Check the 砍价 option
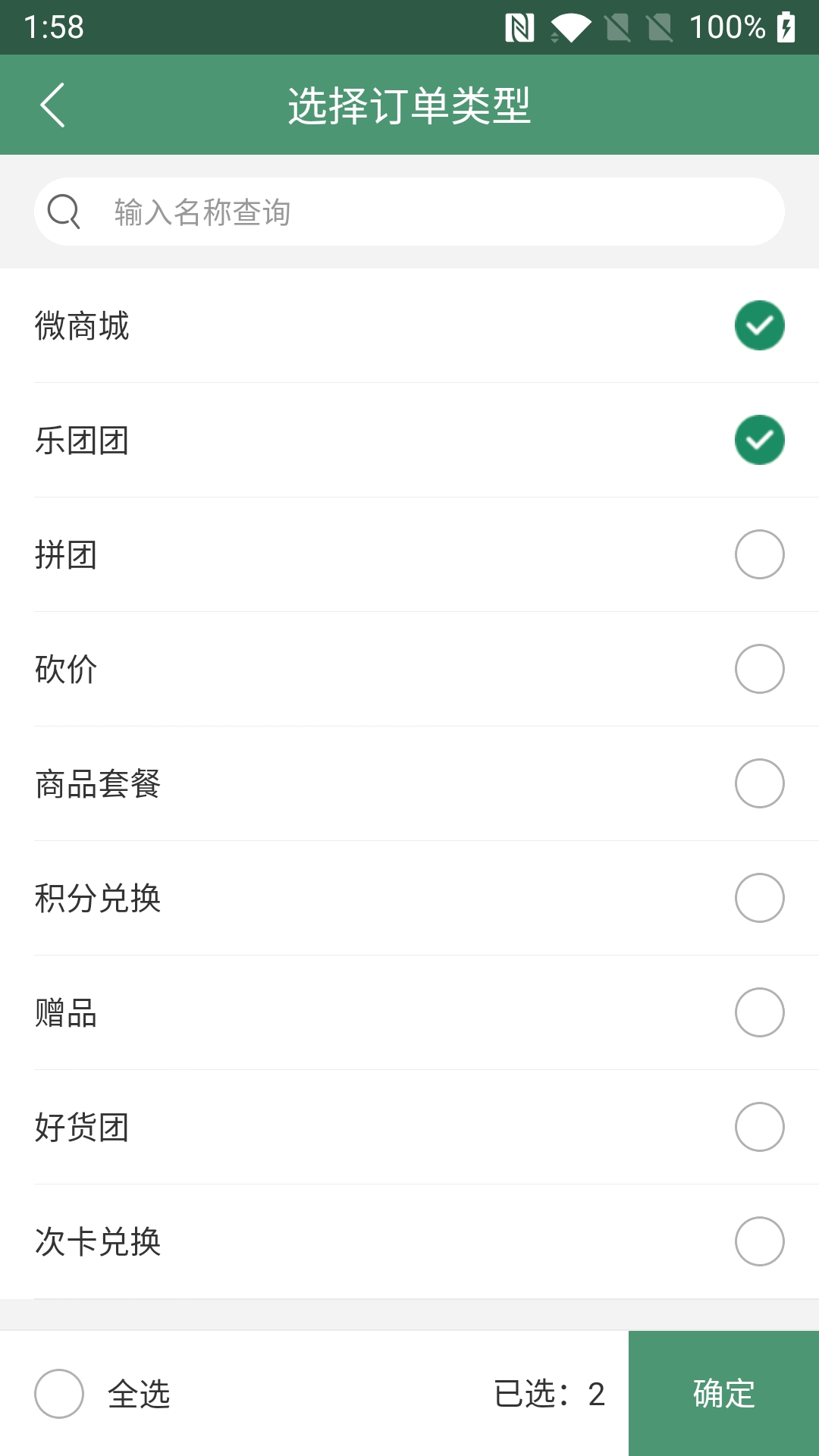The image size is (819, 1456). click(759, 669)
